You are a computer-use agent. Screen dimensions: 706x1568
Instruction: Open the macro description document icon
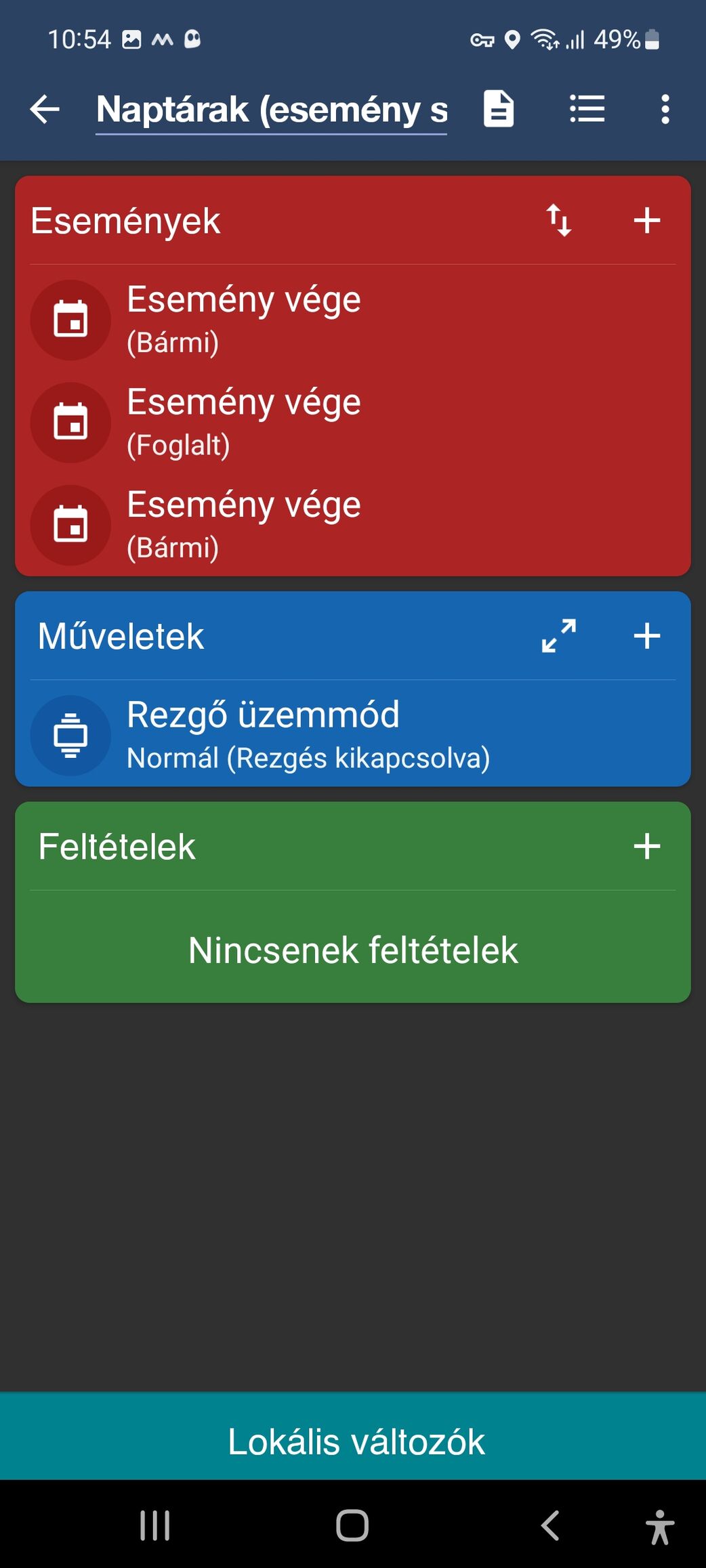pyautogui.click(x=499, y=108)
